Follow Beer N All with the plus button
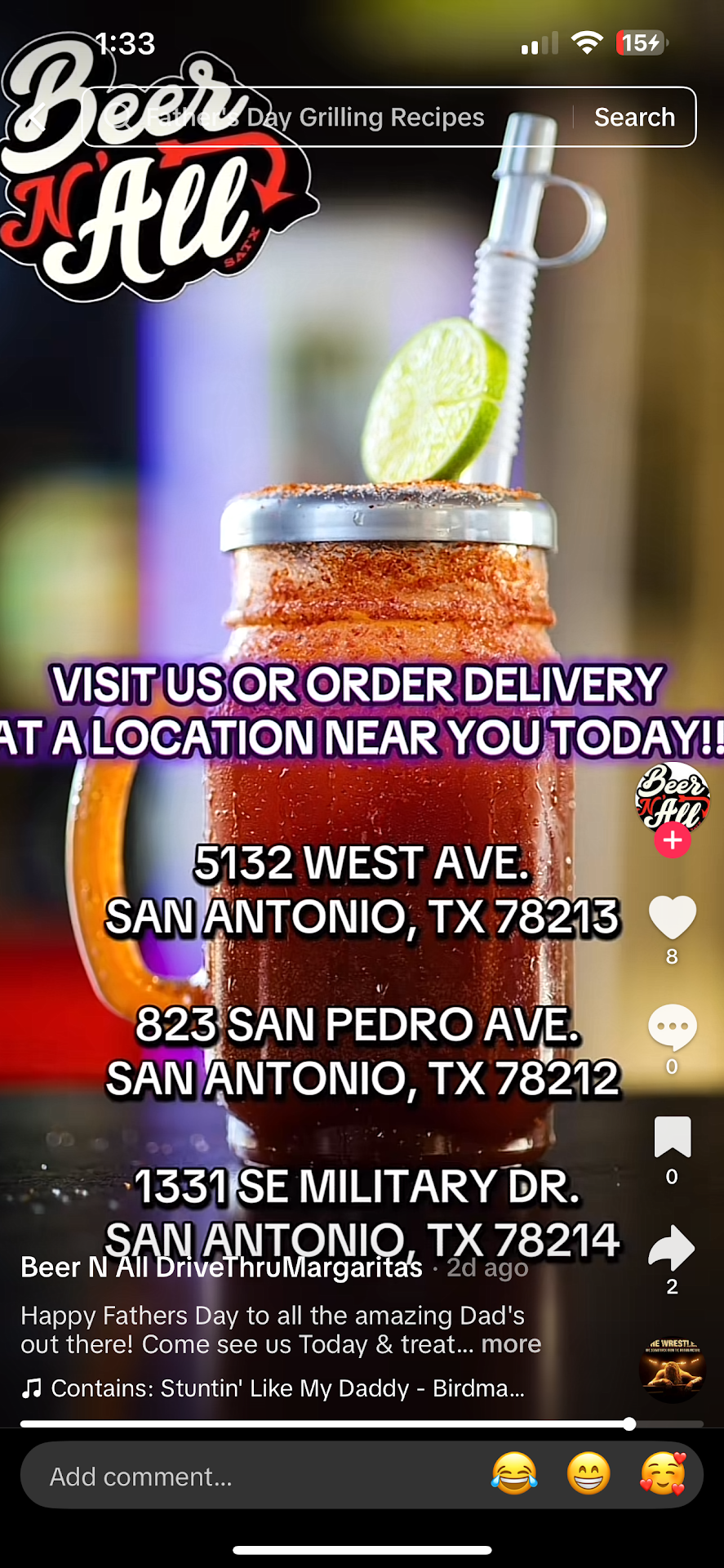The width and height of the screenshot is (724, 1568). (673, 840)
